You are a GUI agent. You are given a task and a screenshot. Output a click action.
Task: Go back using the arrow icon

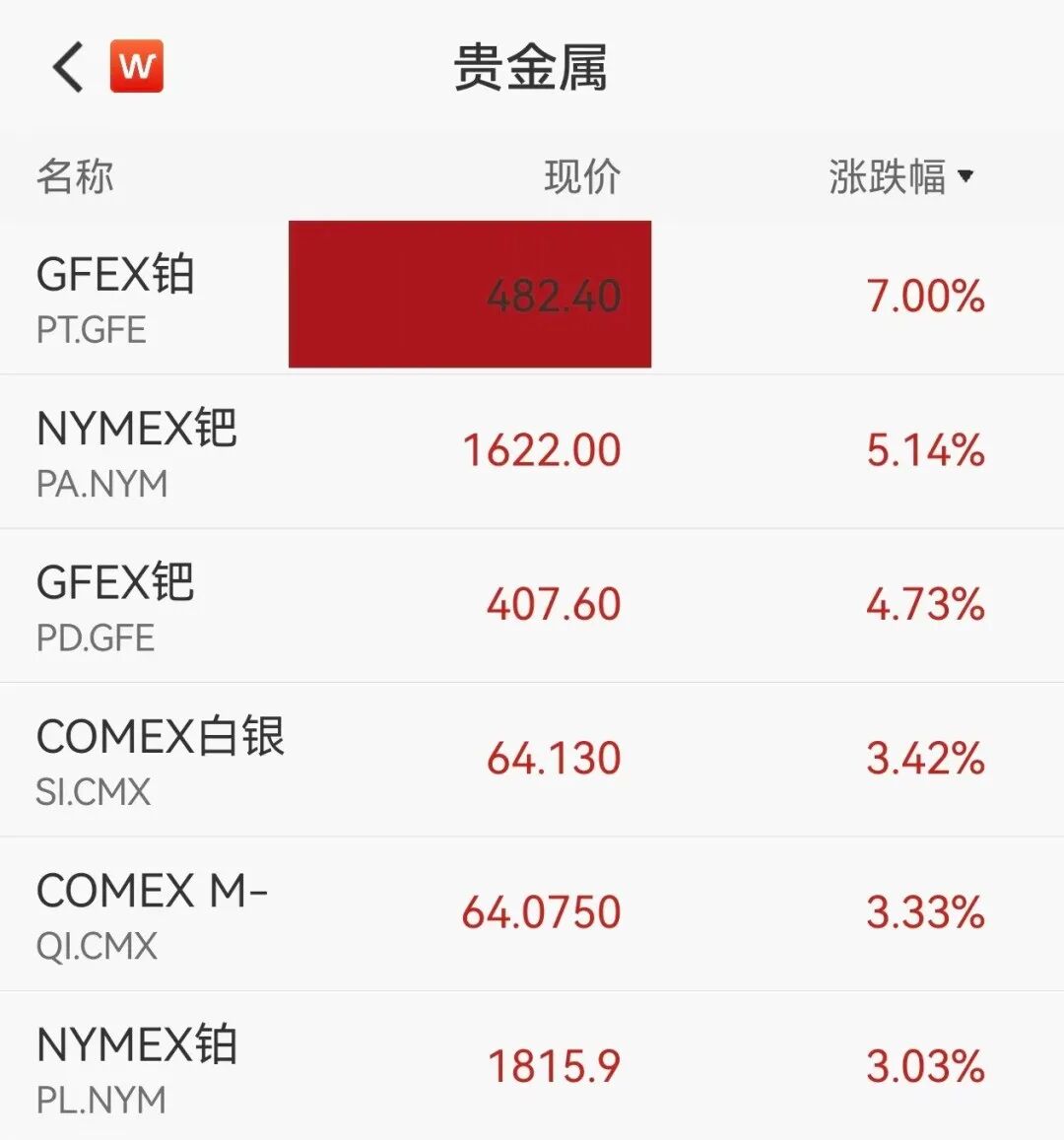click(68, 67)
